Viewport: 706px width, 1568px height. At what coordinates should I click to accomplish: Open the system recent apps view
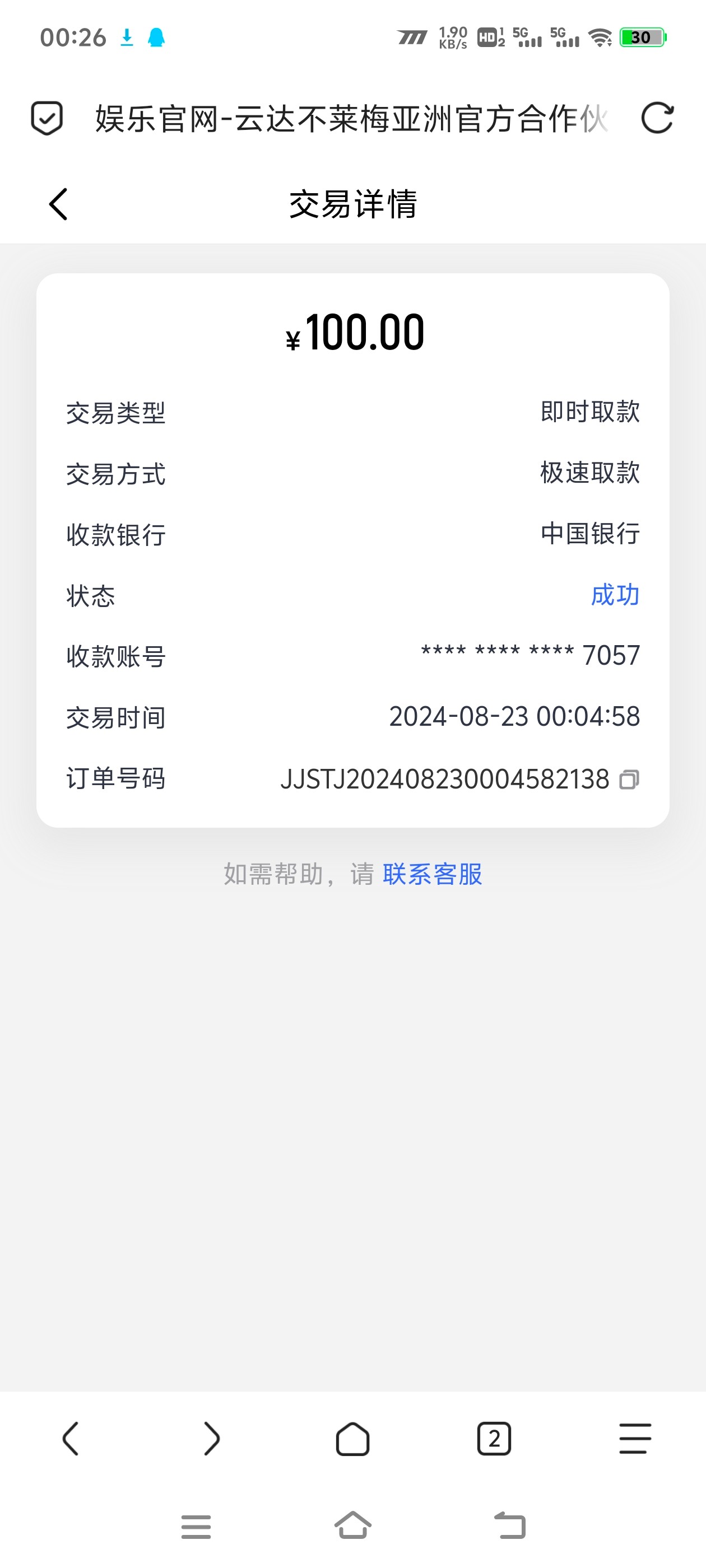(x=196, y=1526)
